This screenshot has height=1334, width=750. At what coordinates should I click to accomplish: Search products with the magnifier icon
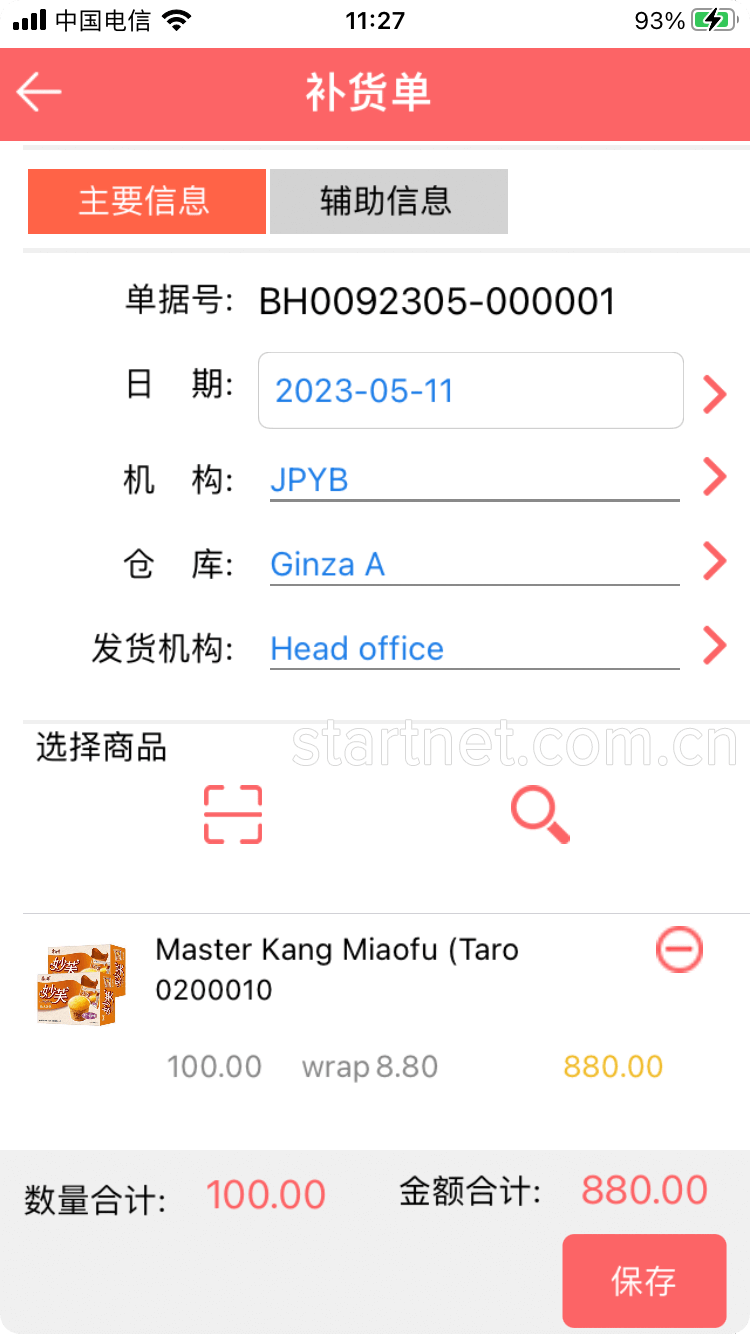tap(540, 814)
